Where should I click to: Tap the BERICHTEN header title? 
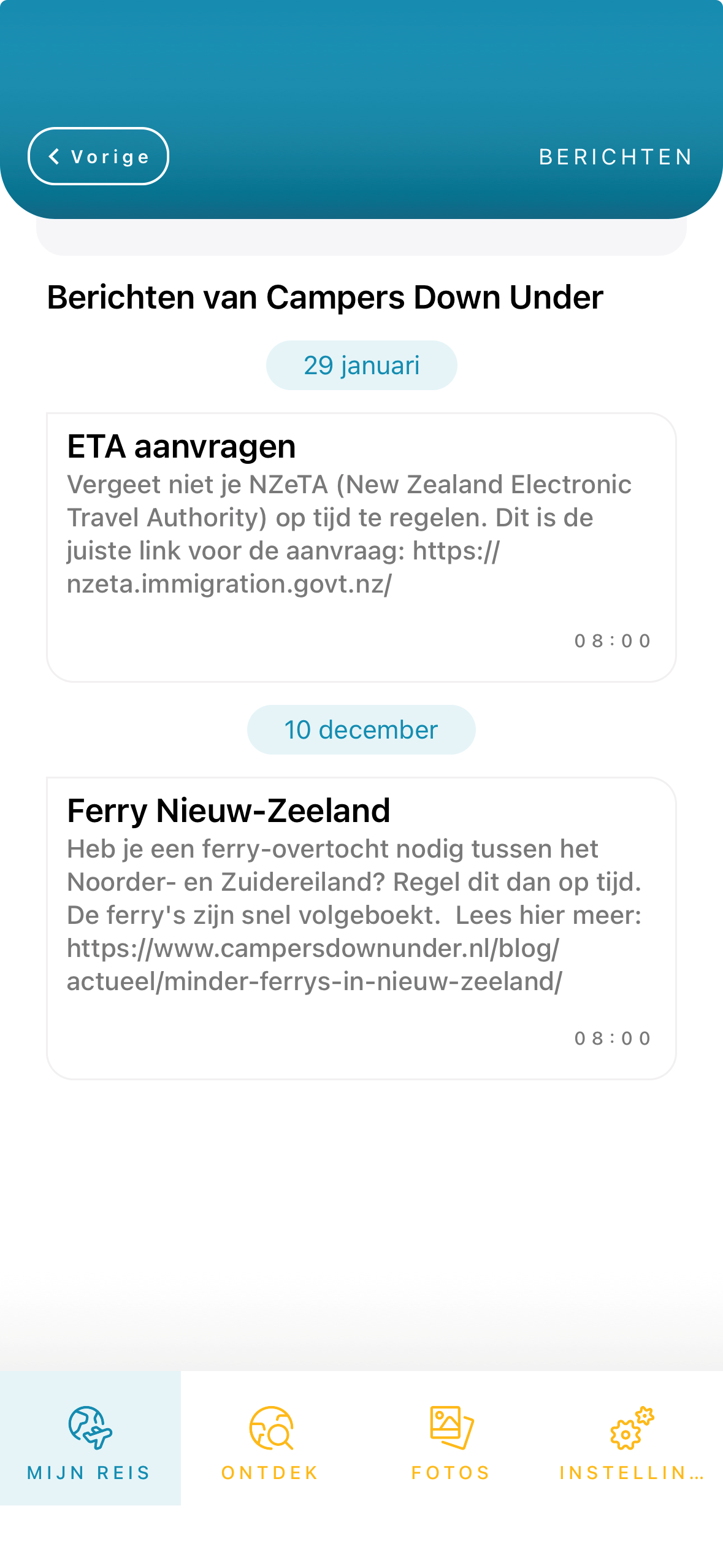point(615,156)
